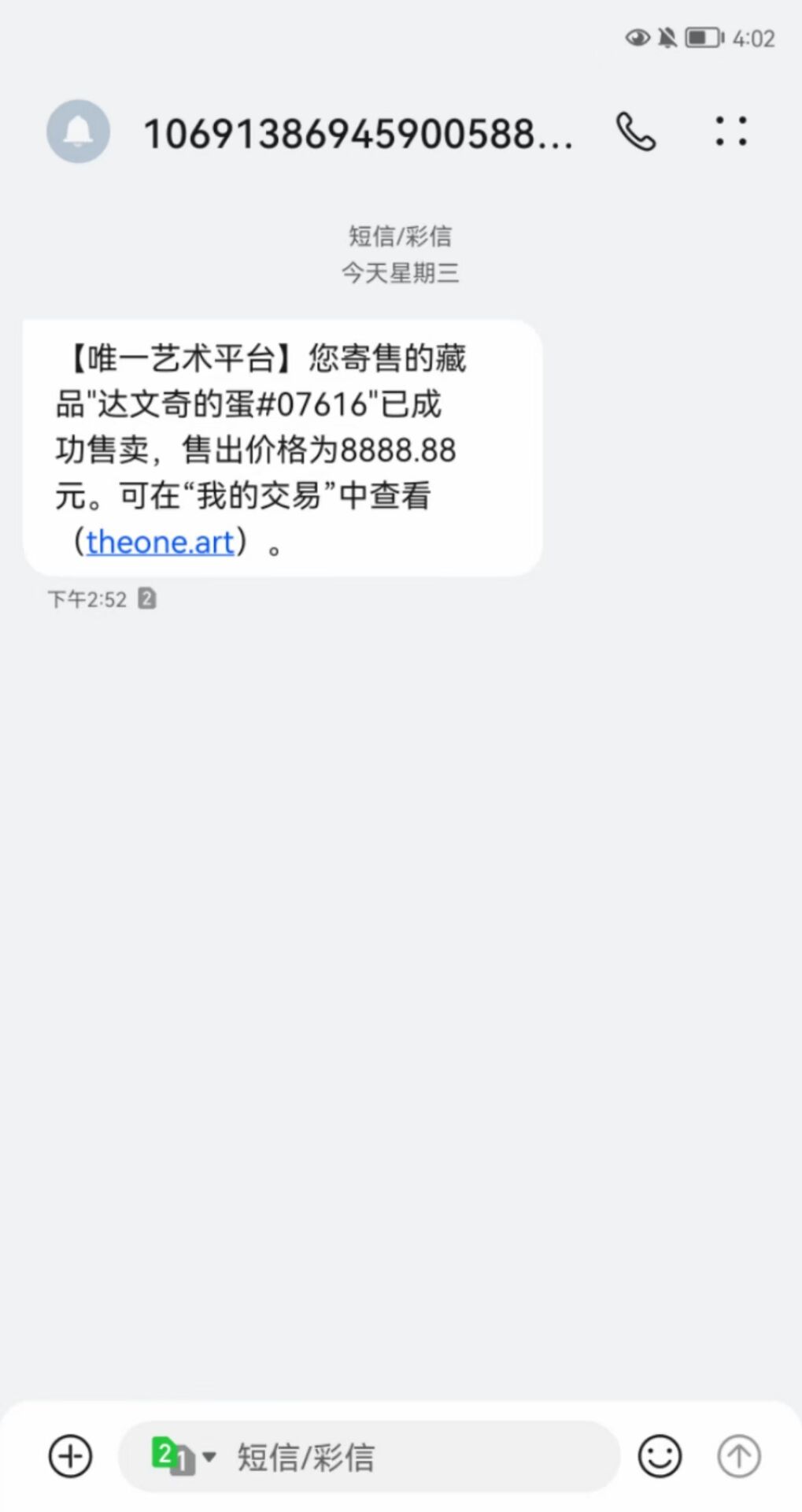Tap the phone call icon to dial sender
This screenshot has width=802, height=1512.
(x=638, y=132)
